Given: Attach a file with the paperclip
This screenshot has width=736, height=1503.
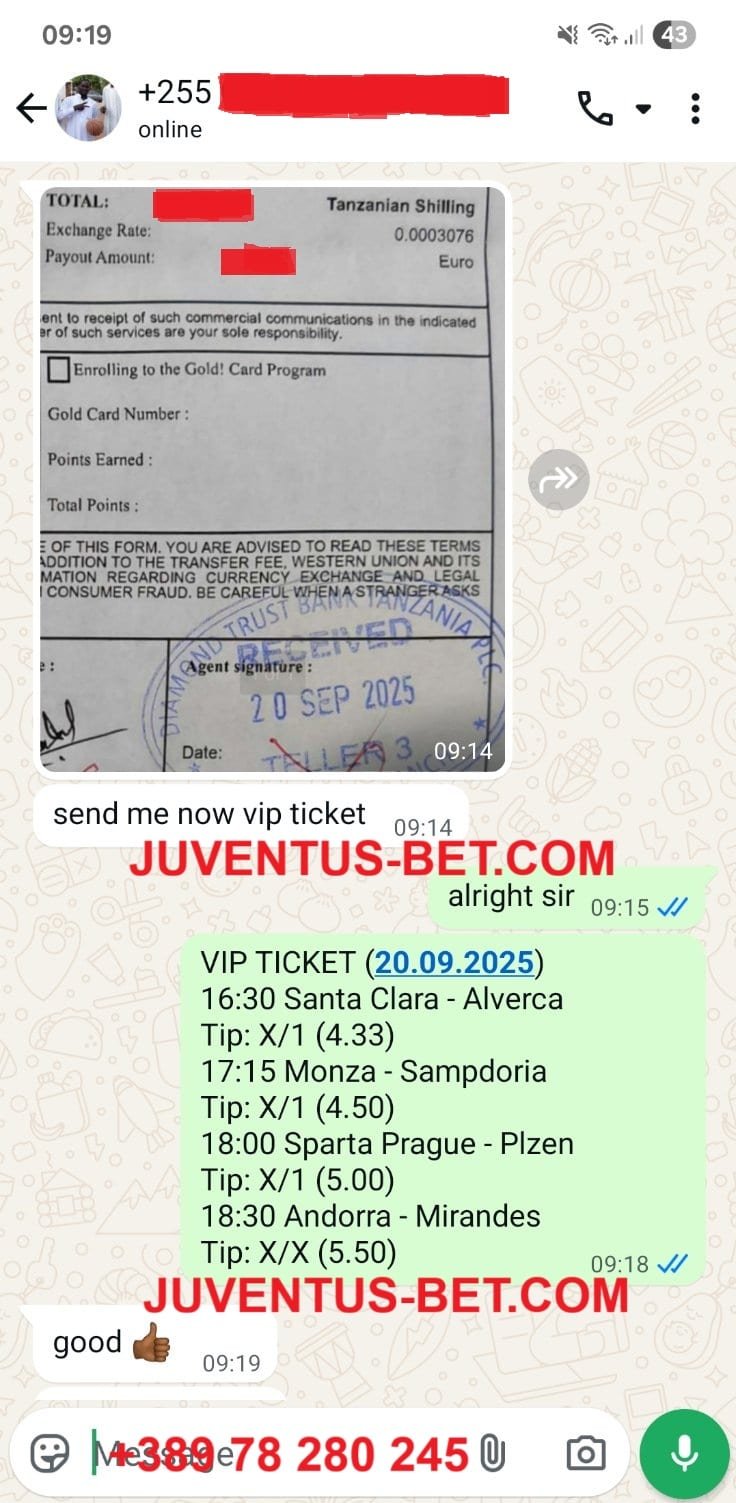Looking at the screenshot, I should click(x=491, y=1453).
